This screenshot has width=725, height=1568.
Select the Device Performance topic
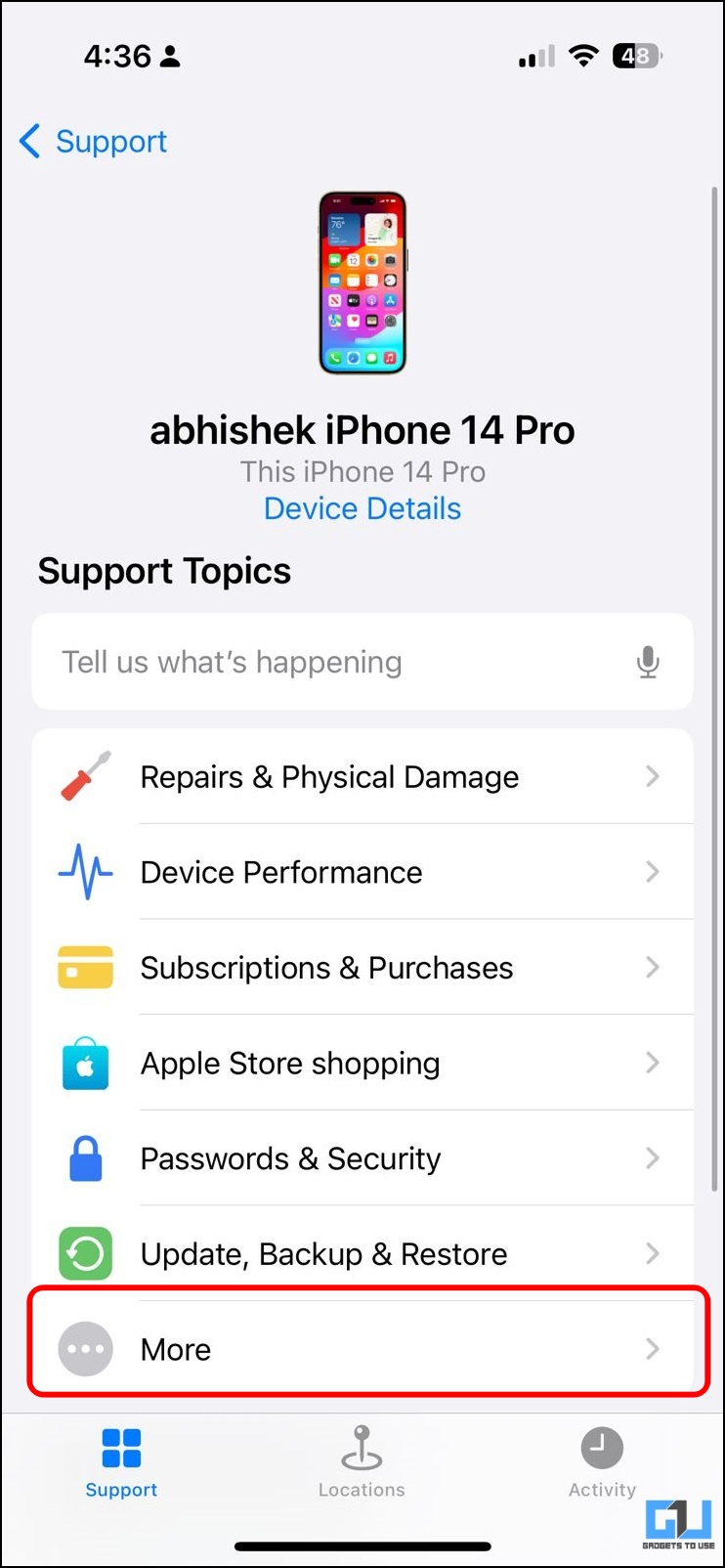tap(362, 872)
